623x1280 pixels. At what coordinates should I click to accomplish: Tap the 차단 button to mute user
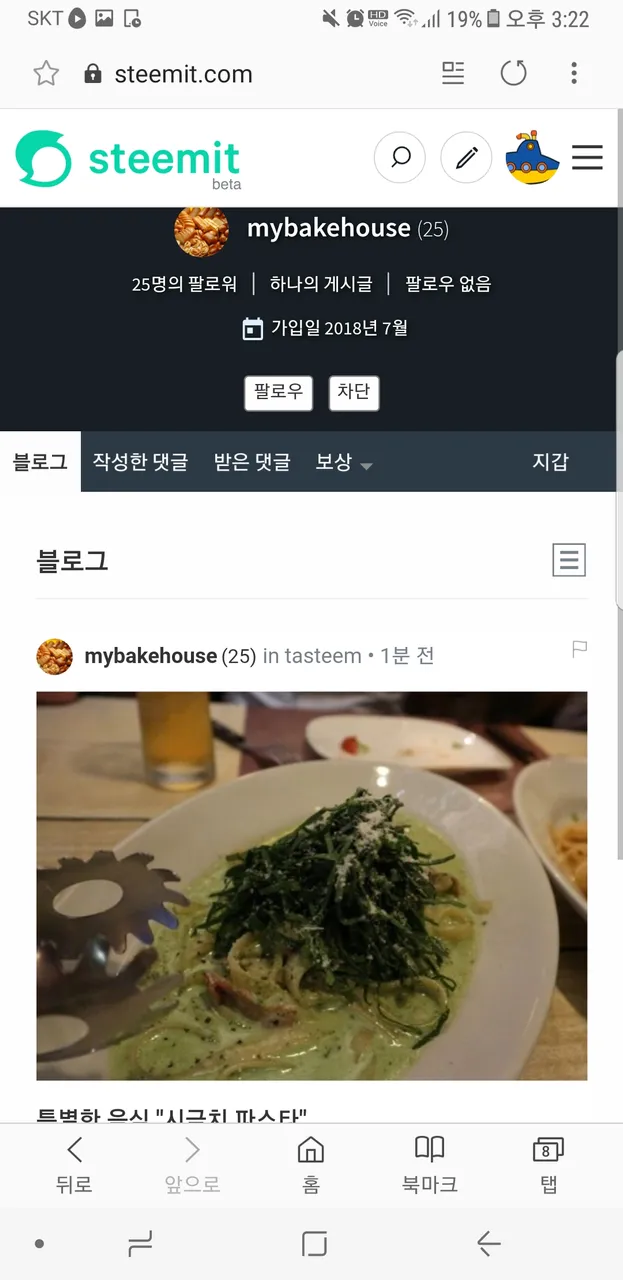tap(354, 392)
